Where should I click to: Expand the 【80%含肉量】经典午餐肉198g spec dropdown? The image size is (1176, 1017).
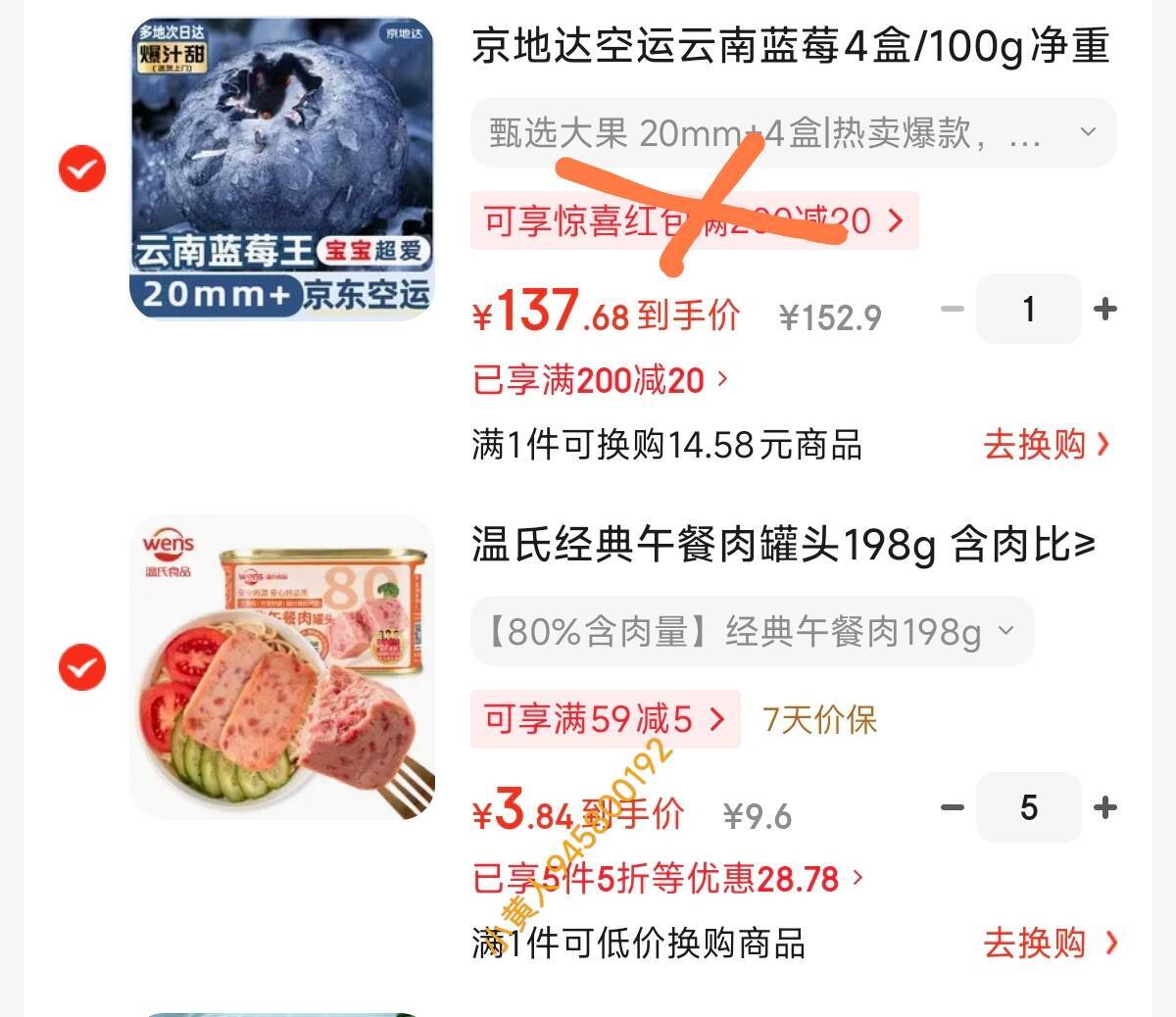(x=752, y=632)
